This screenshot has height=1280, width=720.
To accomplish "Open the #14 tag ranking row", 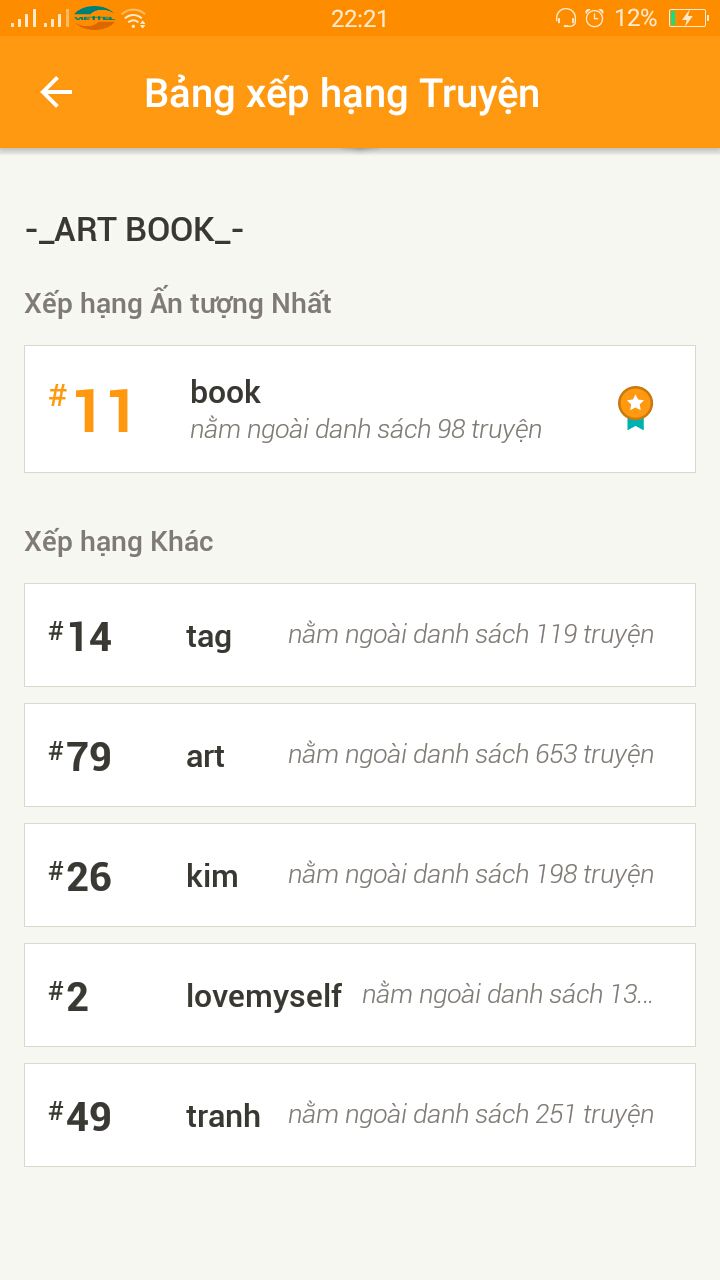I will [360, 635].
